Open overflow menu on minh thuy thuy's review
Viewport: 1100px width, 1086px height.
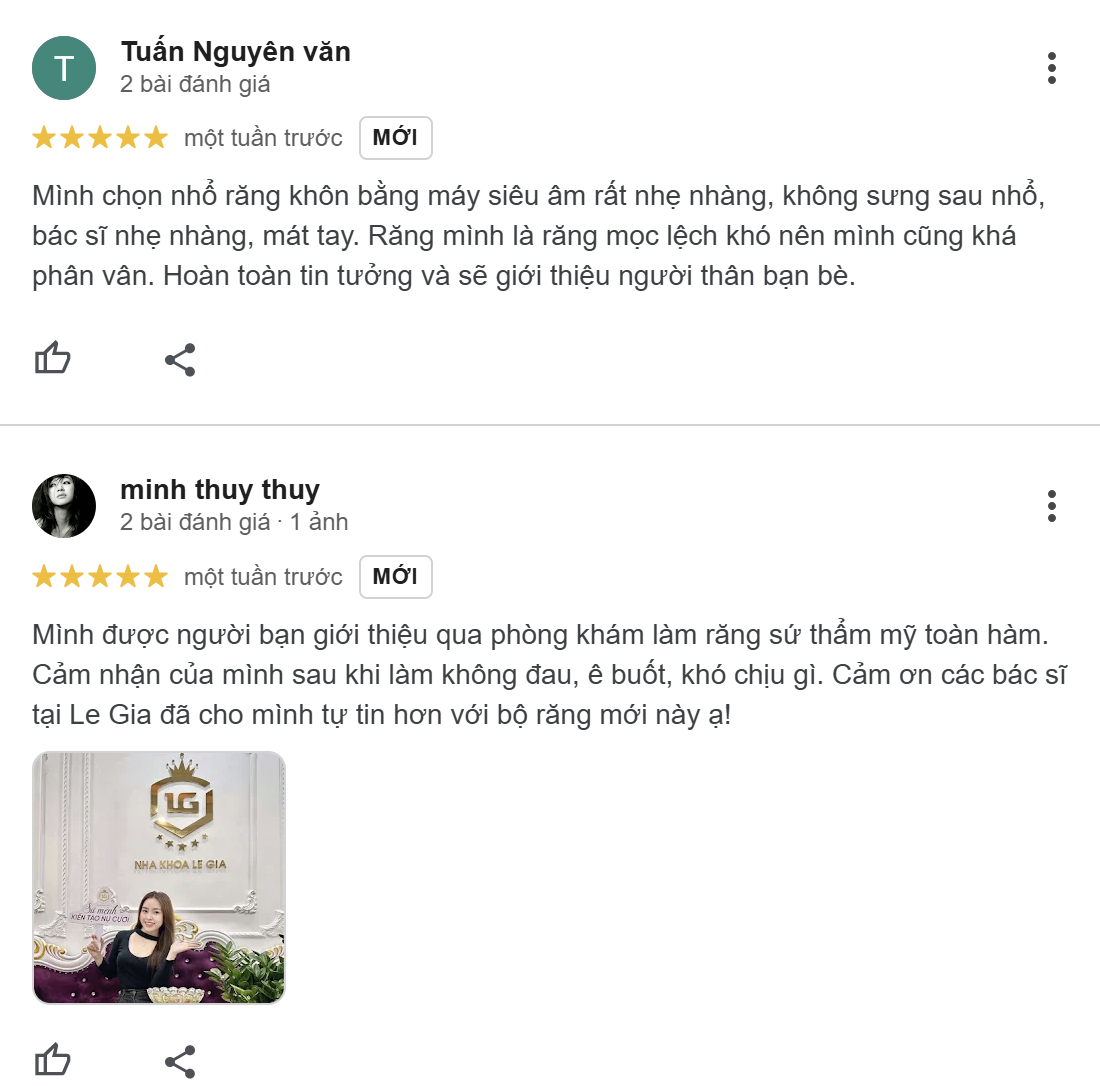click(x=1051, y=506)
